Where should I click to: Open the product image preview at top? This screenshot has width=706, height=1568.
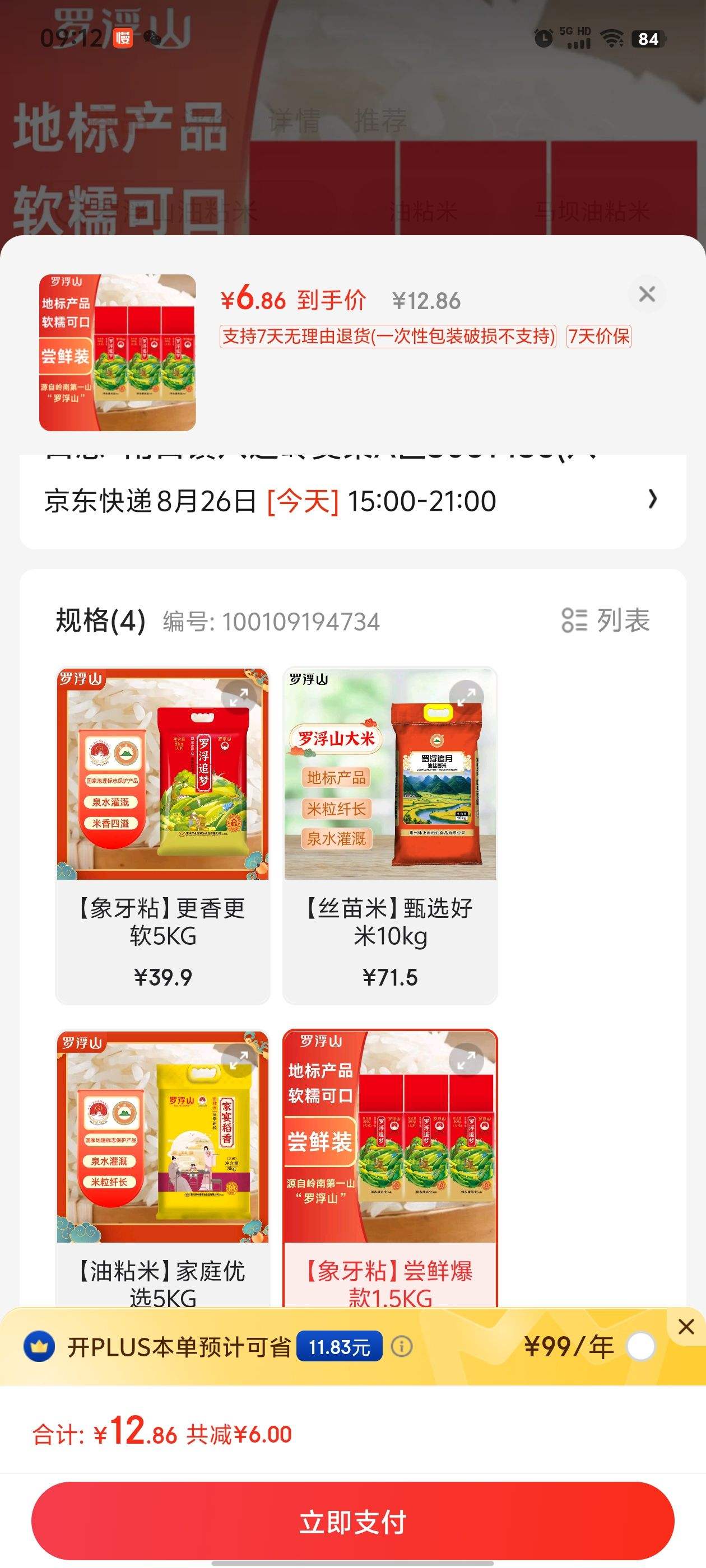point(118,353)
